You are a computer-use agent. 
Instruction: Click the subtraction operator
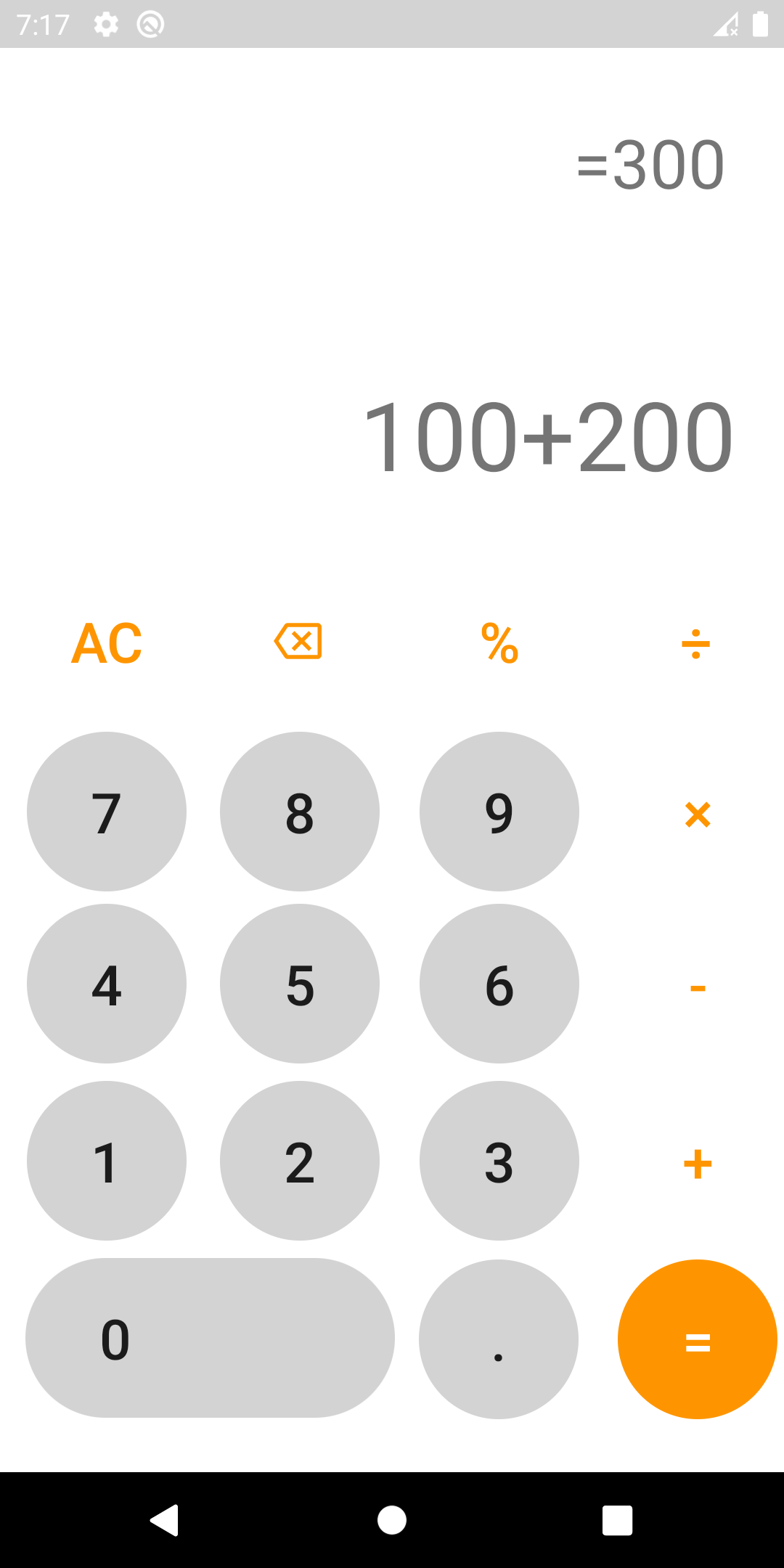pos(697,987)
